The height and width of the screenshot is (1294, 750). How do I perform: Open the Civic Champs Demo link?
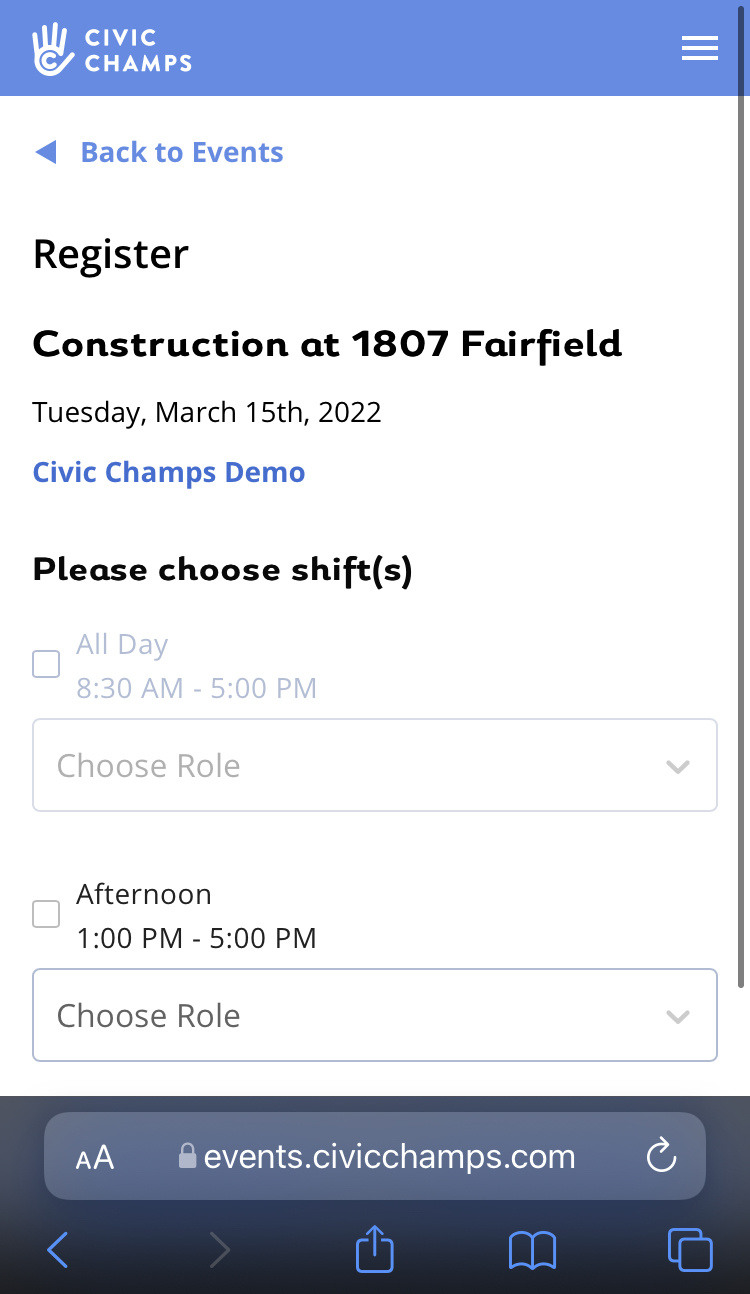click(169, 472)
